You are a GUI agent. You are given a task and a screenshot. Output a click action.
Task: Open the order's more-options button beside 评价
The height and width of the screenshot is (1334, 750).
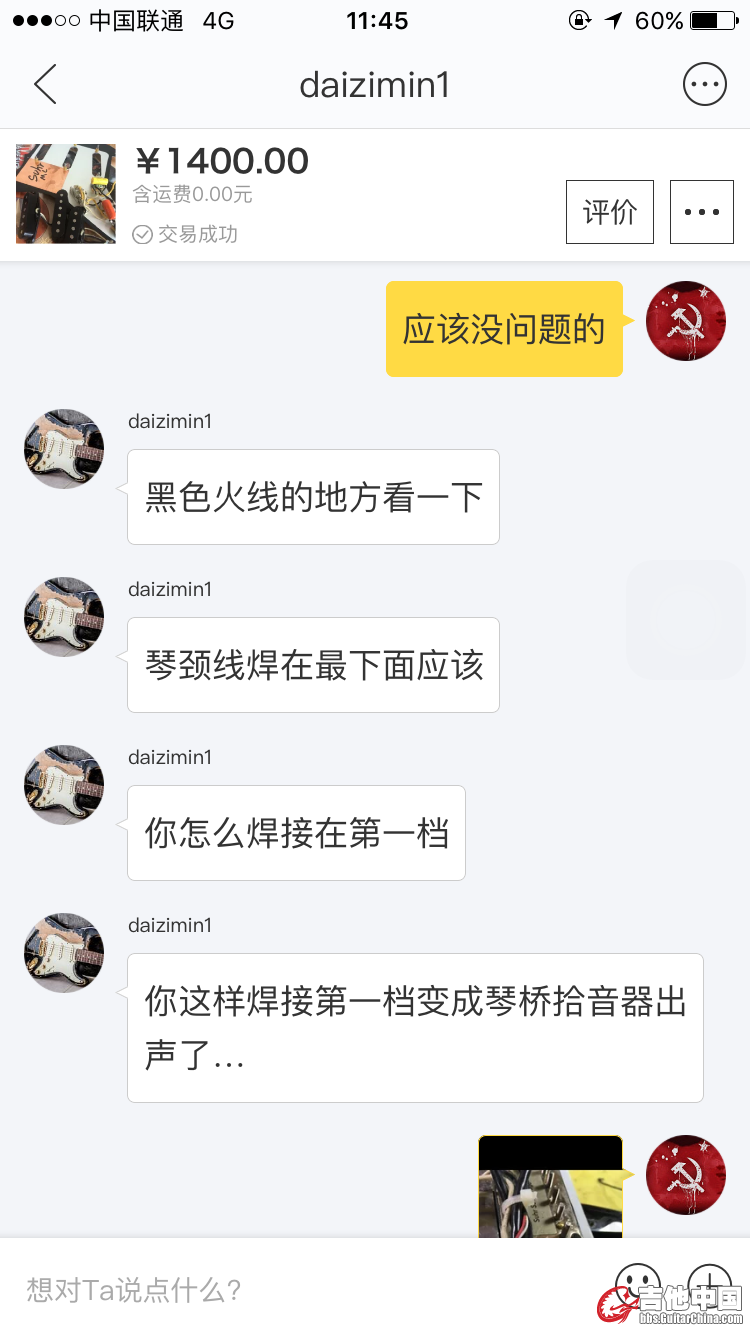[x=701, y=212]
